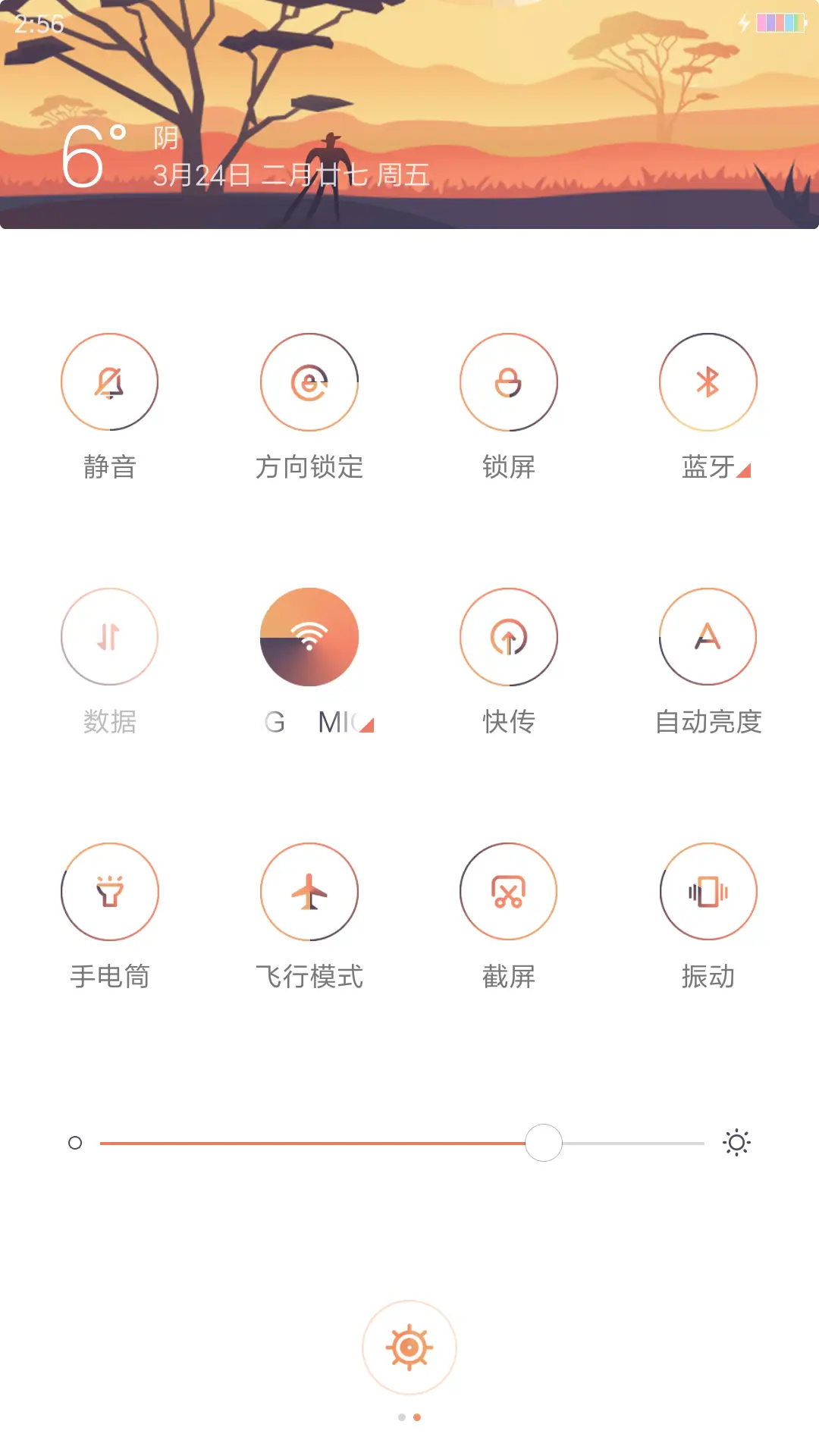Screen dimensions: 819x1456
Task: Select the second page indicator dot
Action: pos(416,1417)
